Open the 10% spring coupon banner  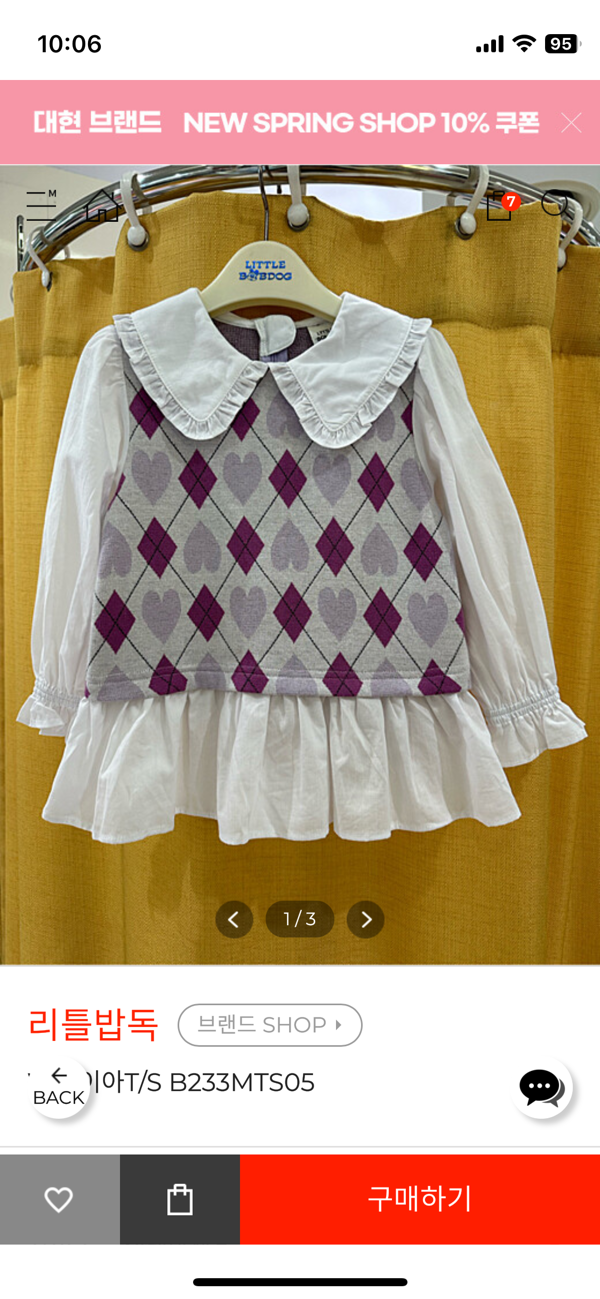pos(286,123)
